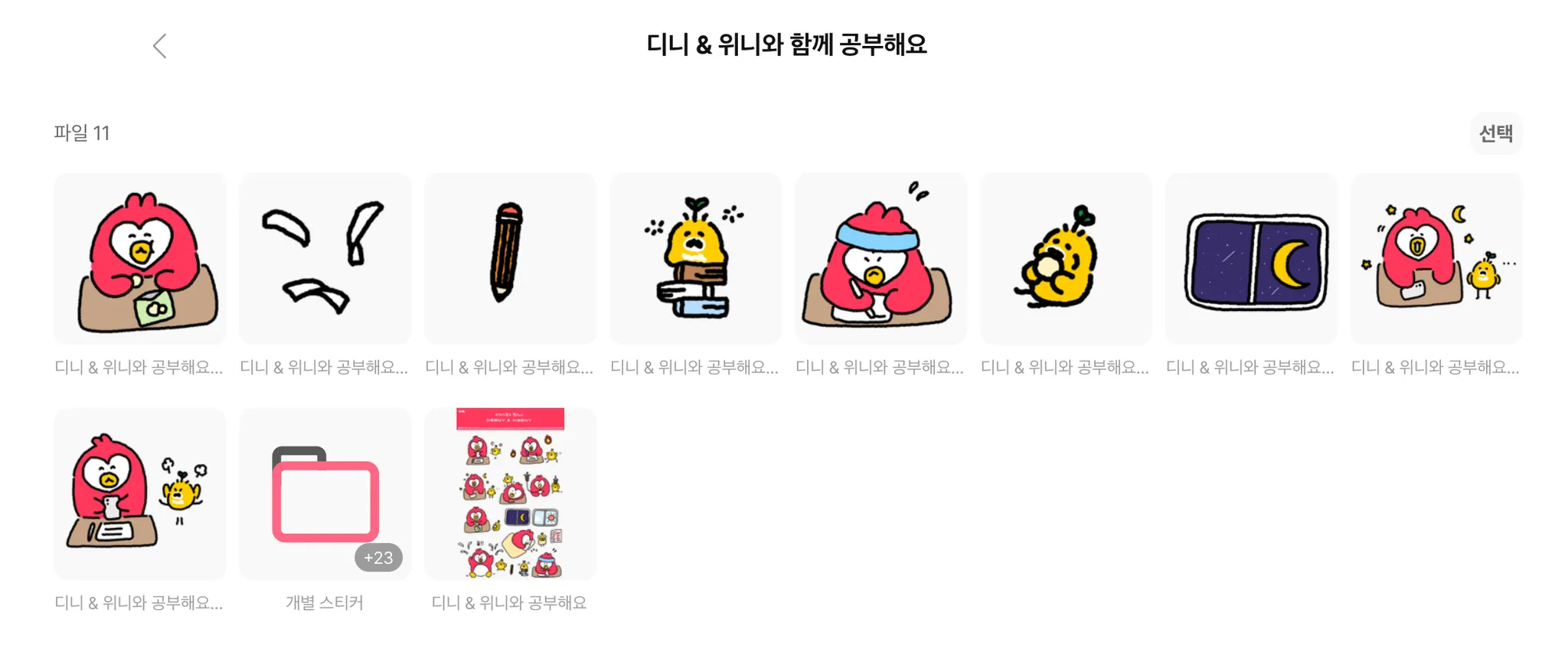Open the full sticker sheet image
1568x668 pixels.
pyautogui.click(x=511, y=494)
